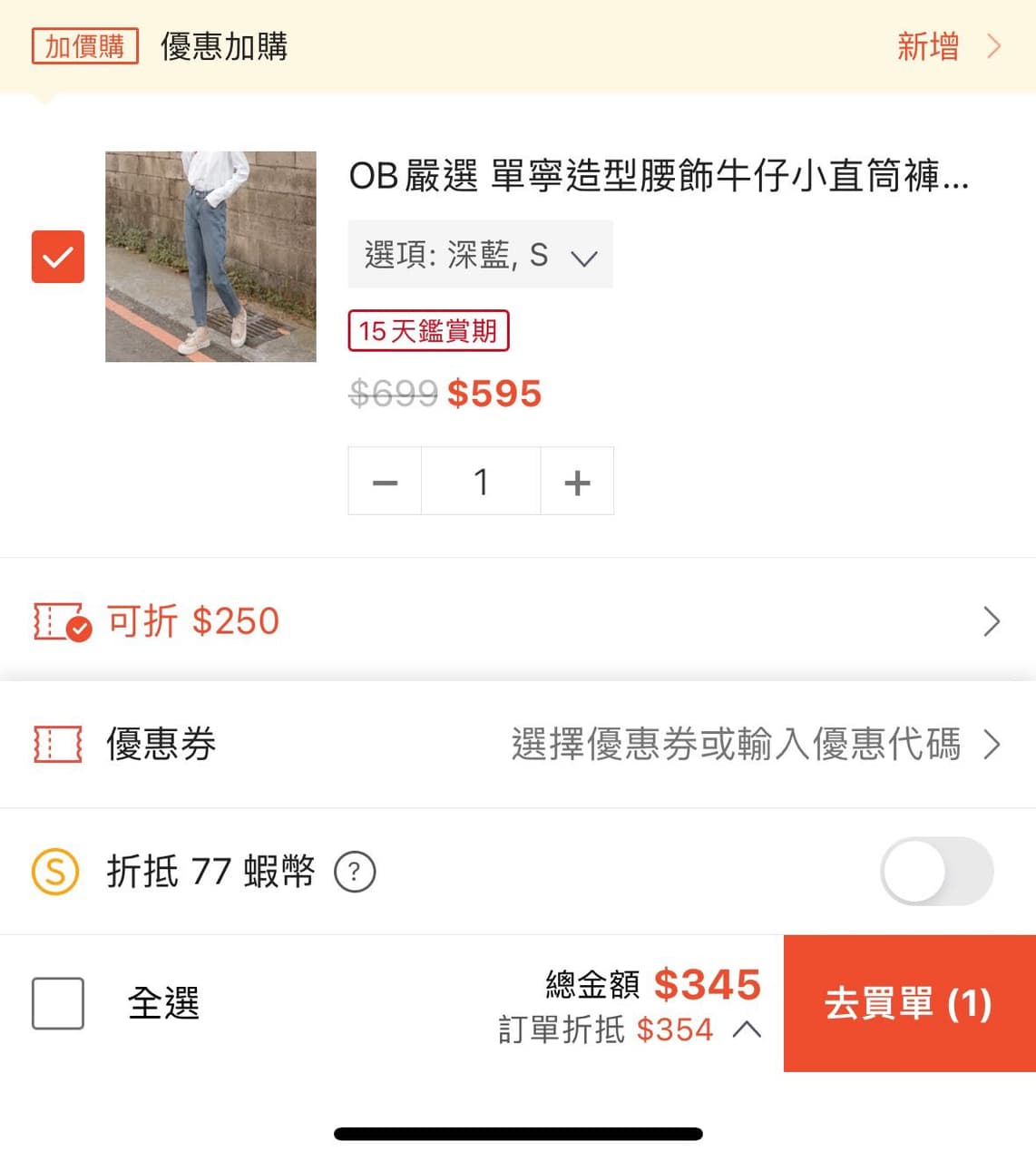Tap the chevron arrow next to 新增
The height and width of the screenshot is (1161, 1036).
(994, 46)
